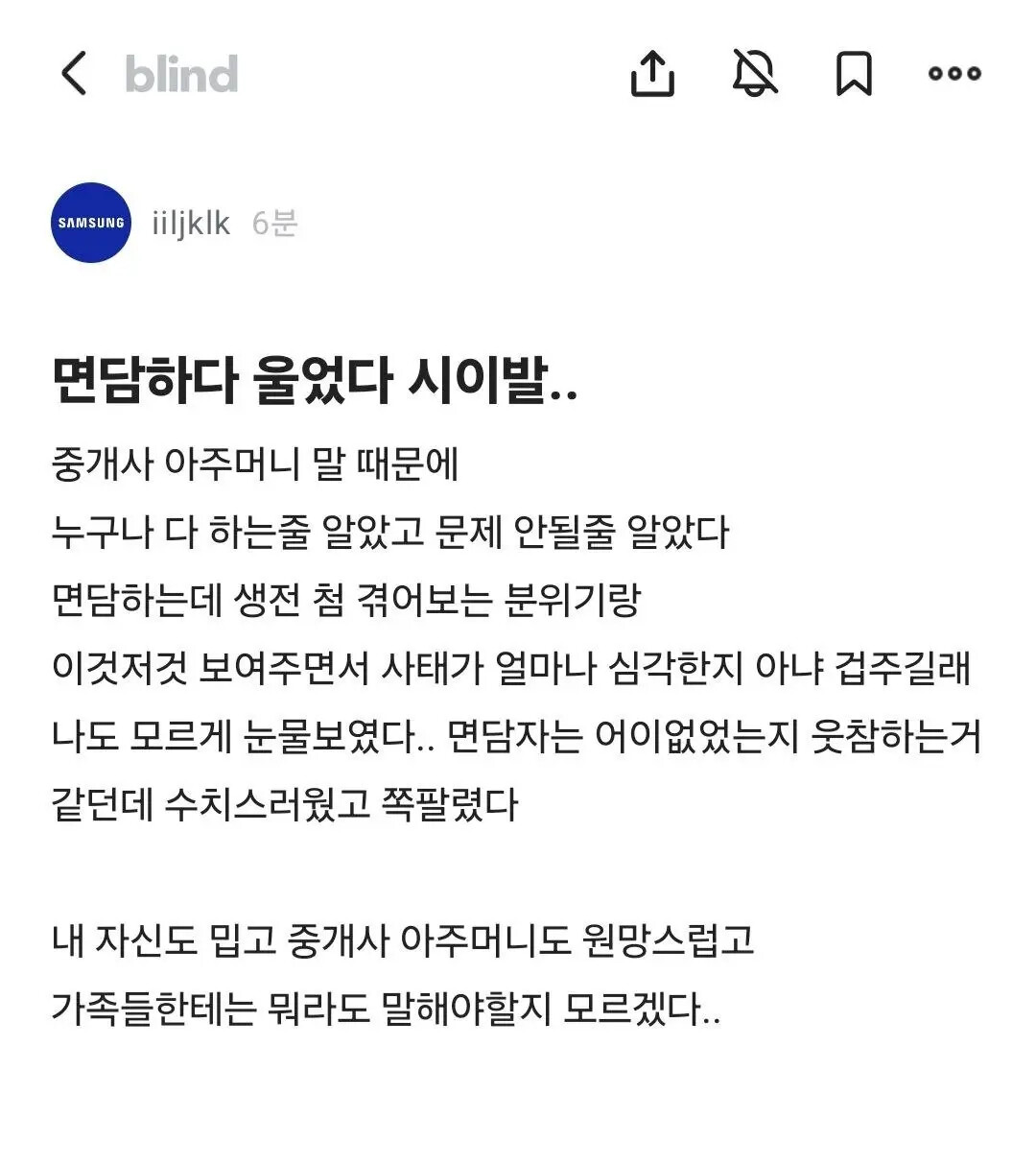Image resolution: width=1036 pixels, height=1165 pixels.
Task: Open the three-dot overflow menu
Action: pyautogui.click(x=954, y=73)
